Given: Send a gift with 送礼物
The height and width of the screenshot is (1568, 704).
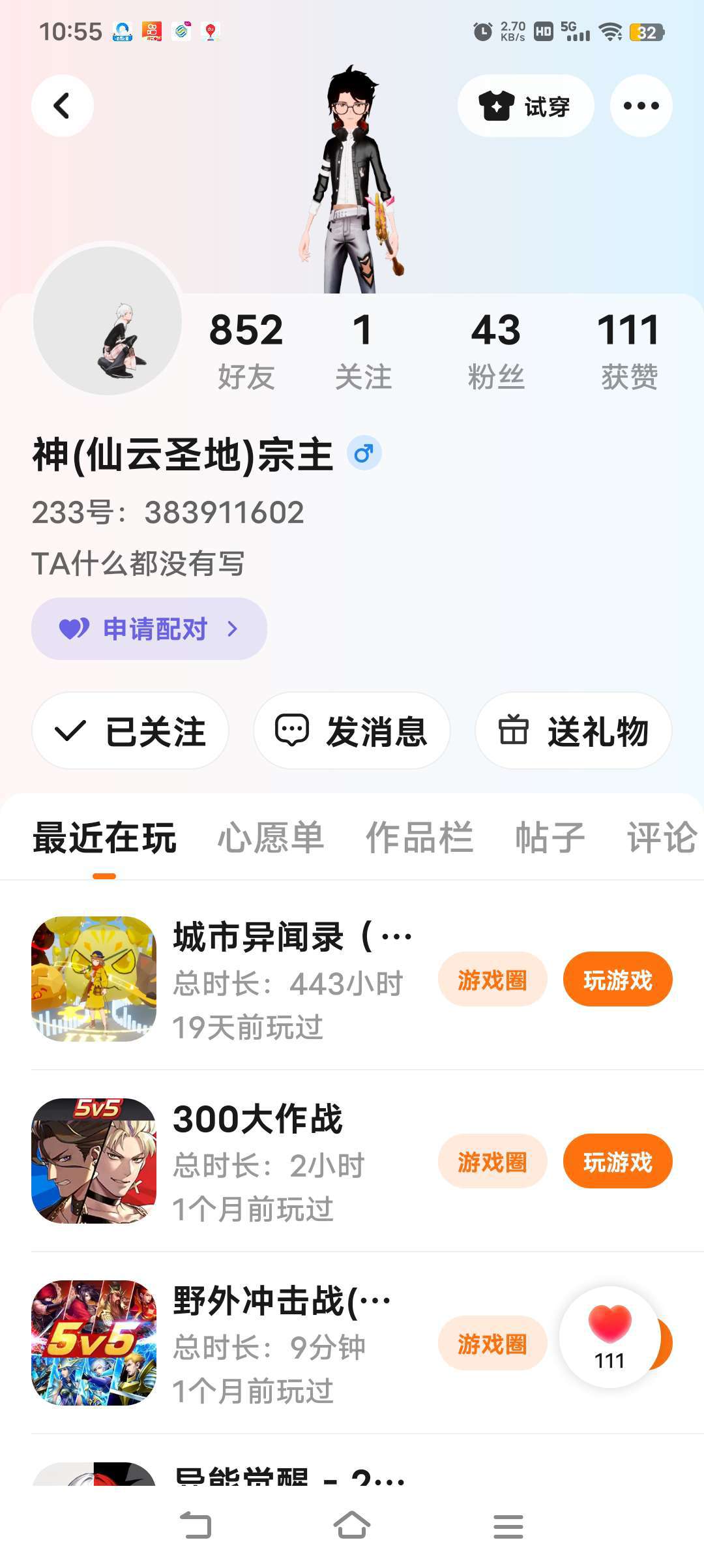Looking at the screenshot, I should (573, 731).
